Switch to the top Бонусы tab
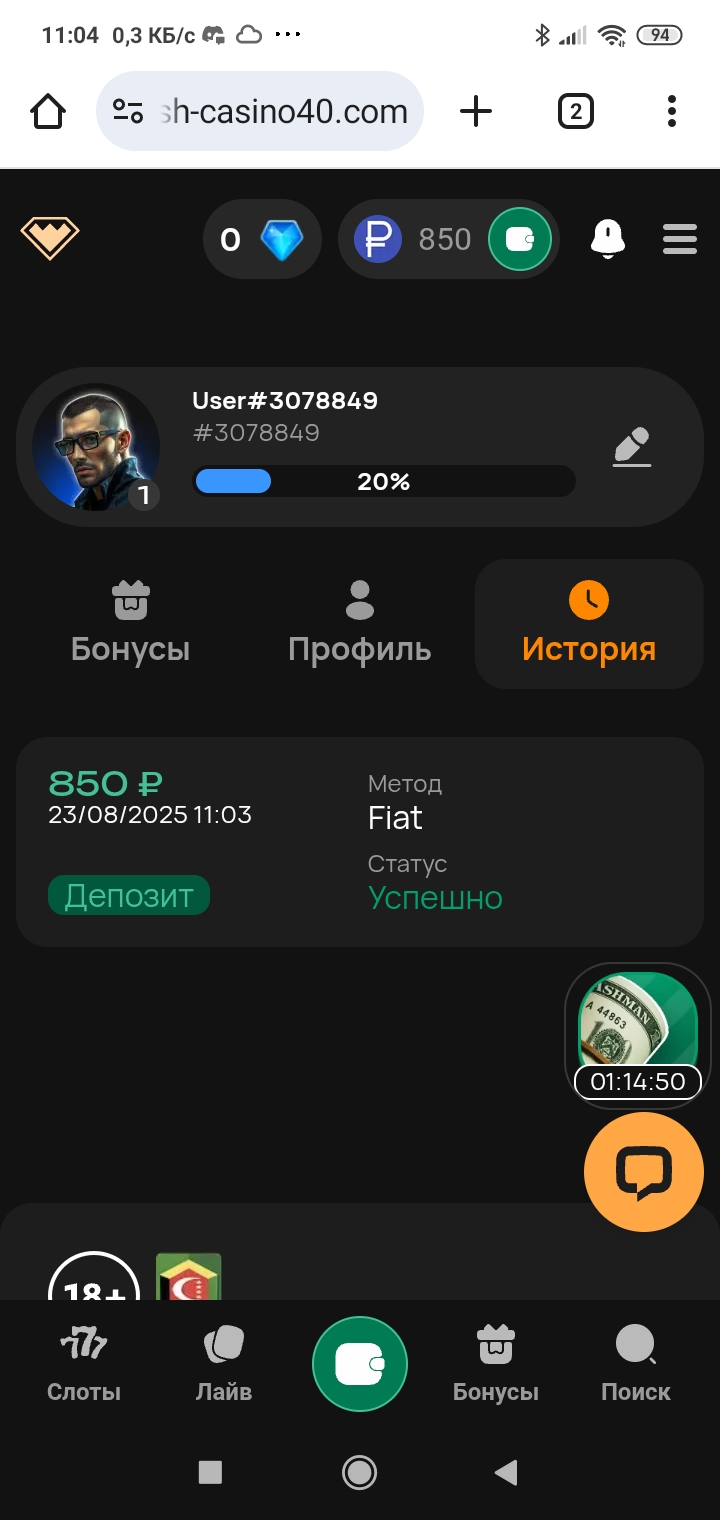 coord(130,624)
